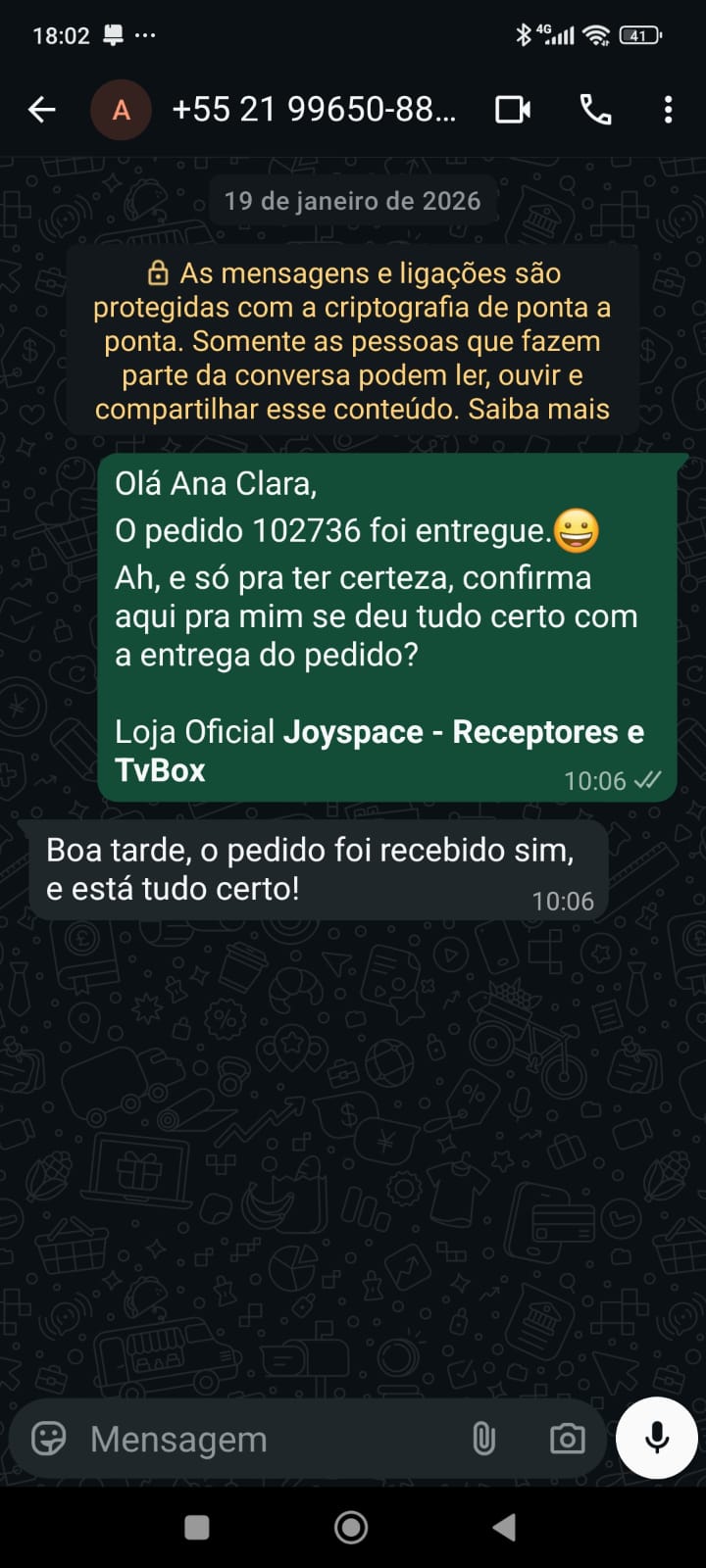Open the overflow menu

tap(668, 110)
